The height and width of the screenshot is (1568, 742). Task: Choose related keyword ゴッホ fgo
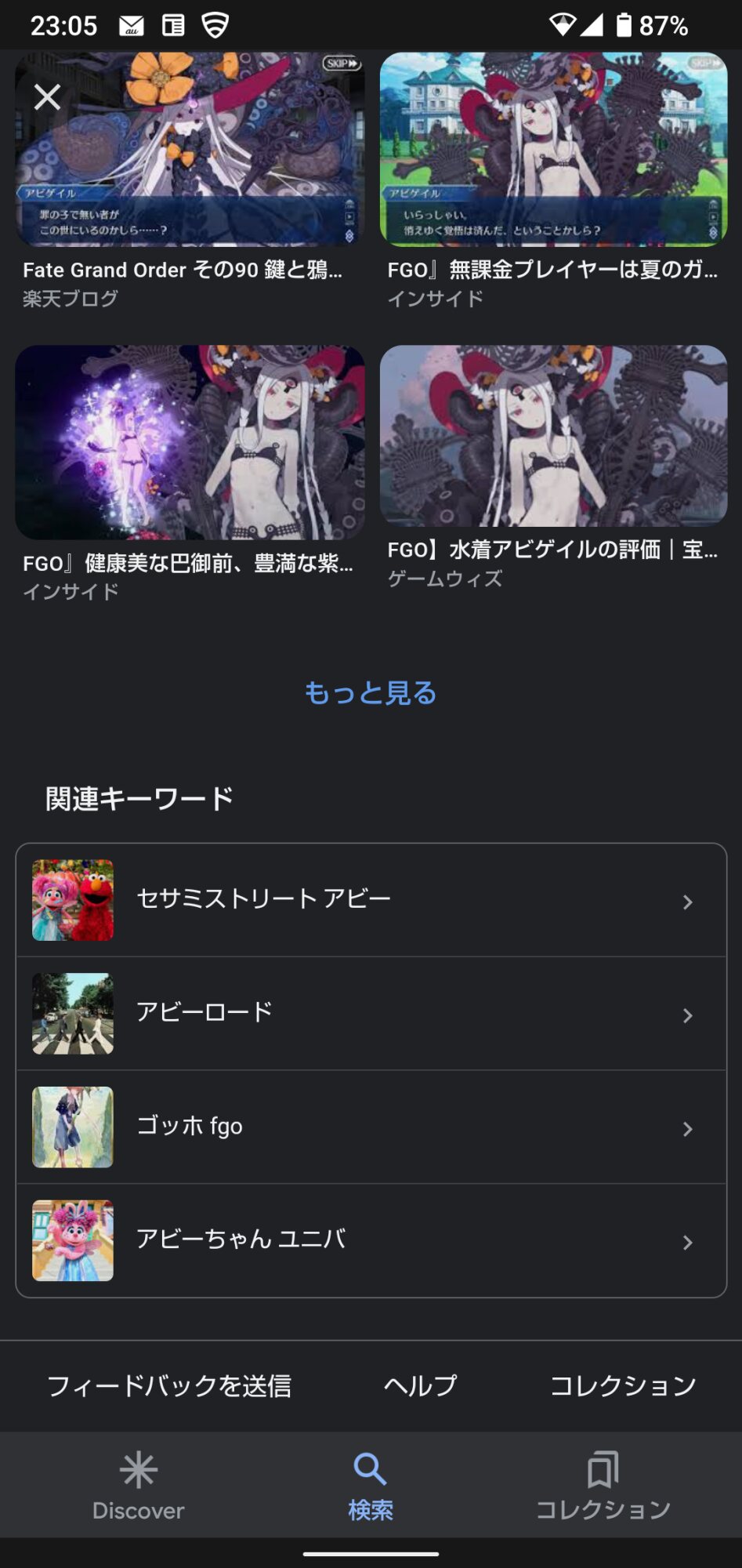(x=371, y=1127)
